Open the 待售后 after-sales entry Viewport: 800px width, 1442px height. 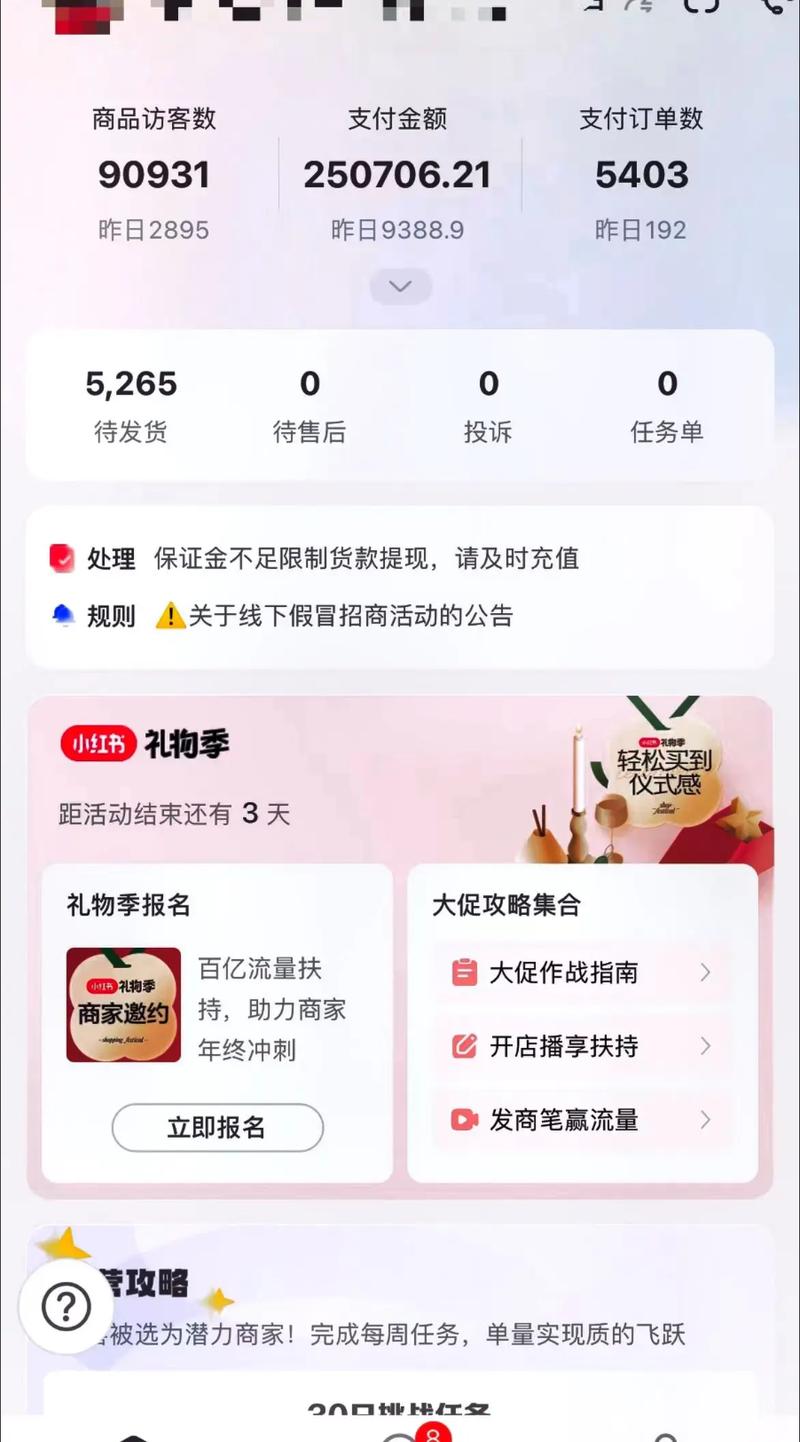(x=309, y=405)
